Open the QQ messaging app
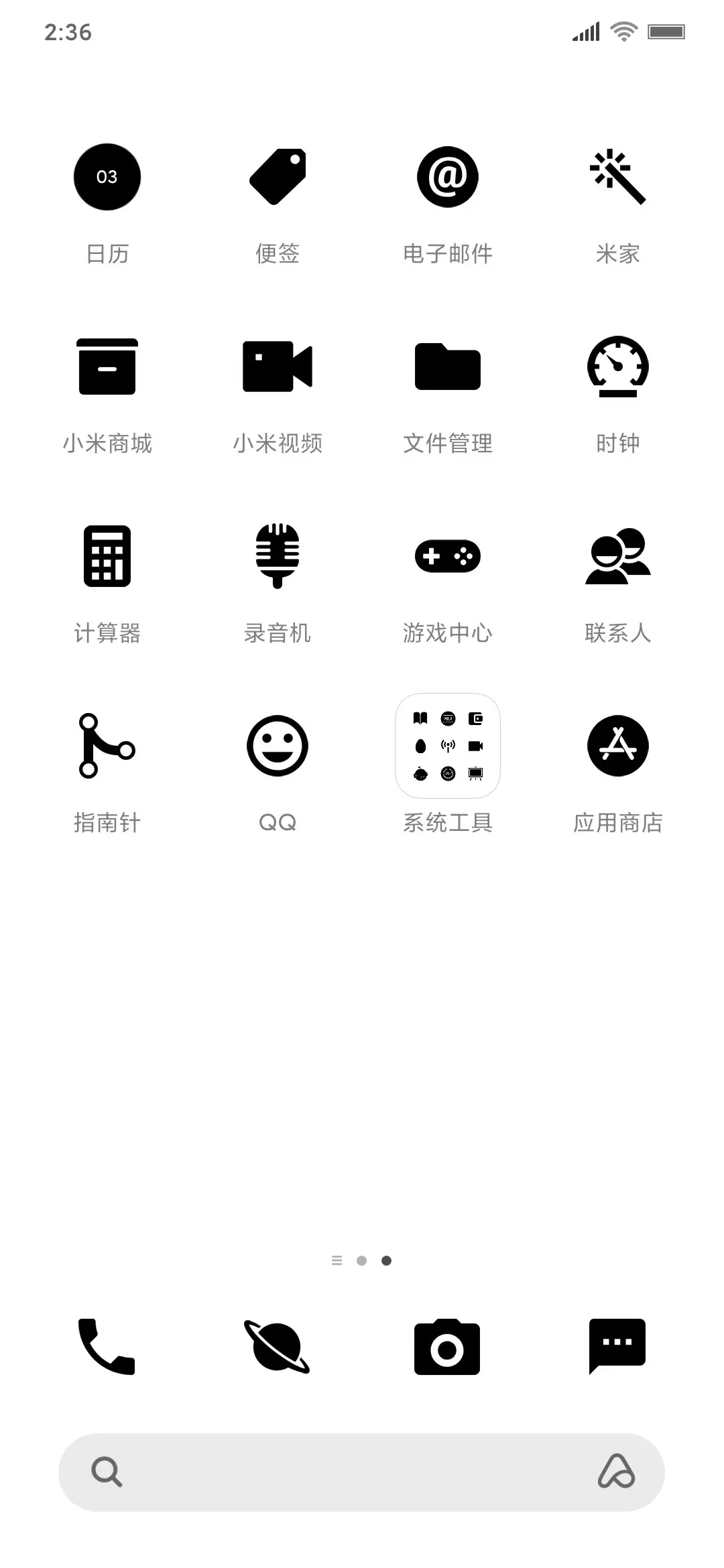Screen dimensions: 724x1568 (x=278, y=746)
